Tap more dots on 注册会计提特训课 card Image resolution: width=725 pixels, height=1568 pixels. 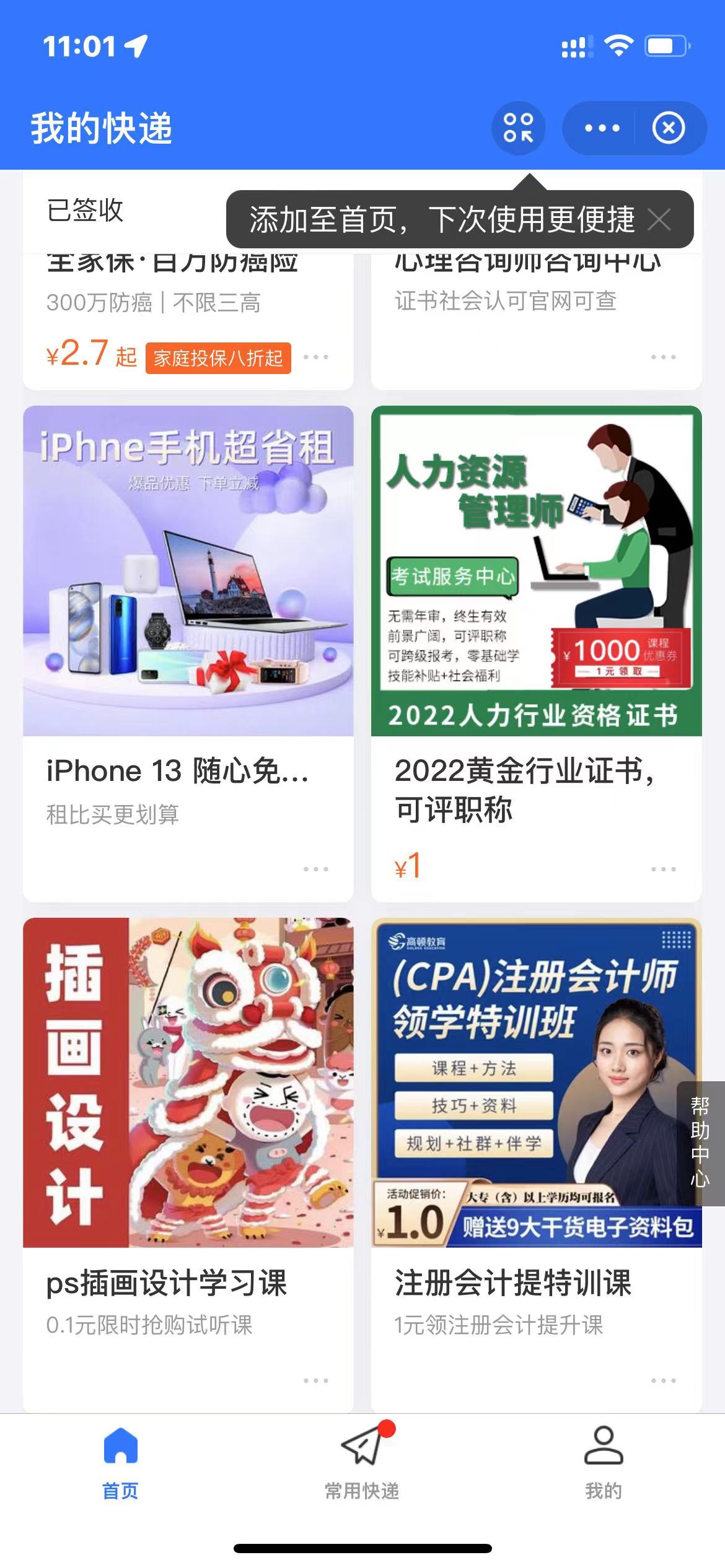pos(663,1380)
